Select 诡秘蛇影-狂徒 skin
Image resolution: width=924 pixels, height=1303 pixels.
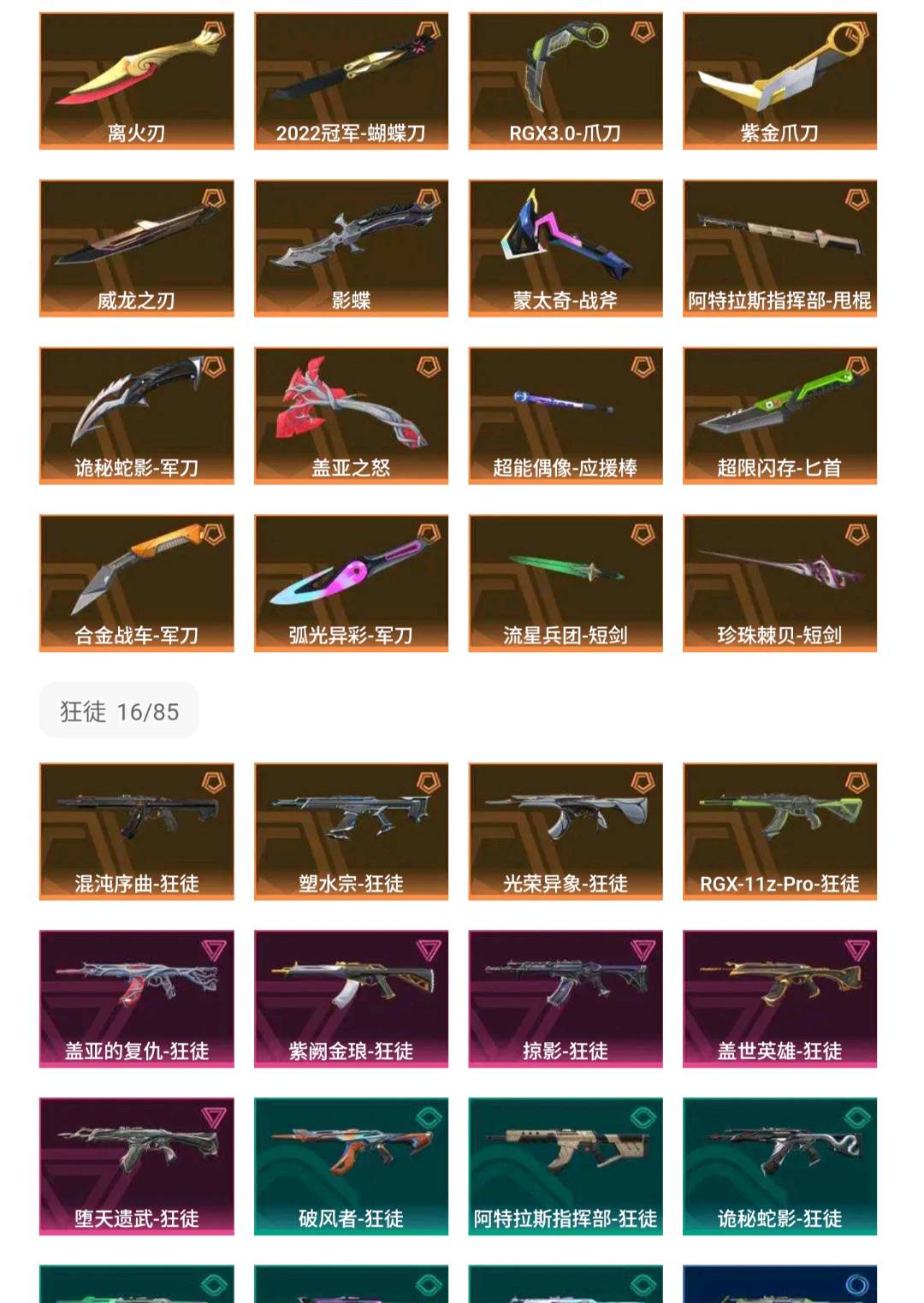[x=779, y=1166]
